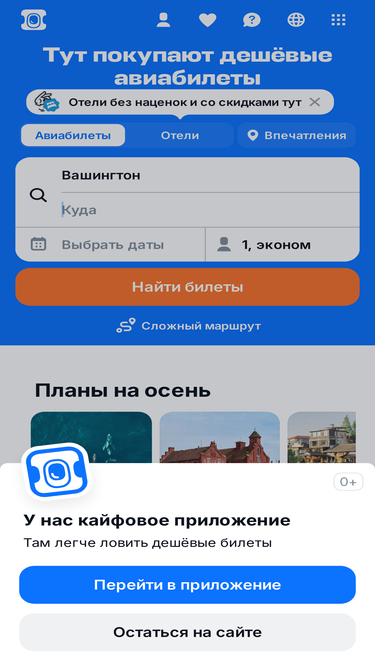375x667 pixels.
Task: Open Сложный маршрут link
Action: tap(188, 326)
